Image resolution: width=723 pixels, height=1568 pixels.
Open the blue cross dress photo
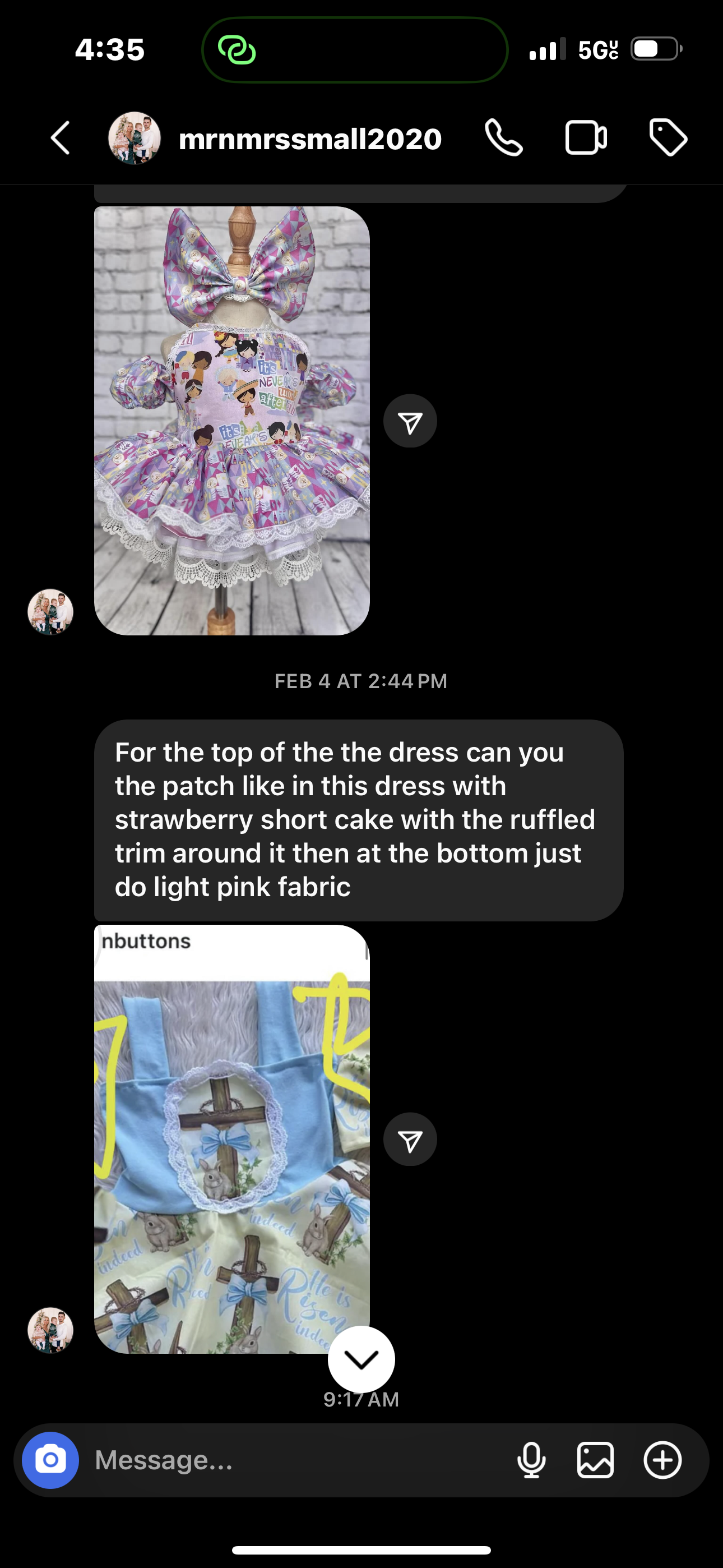pyautogui.click(x=232, y=1138)
